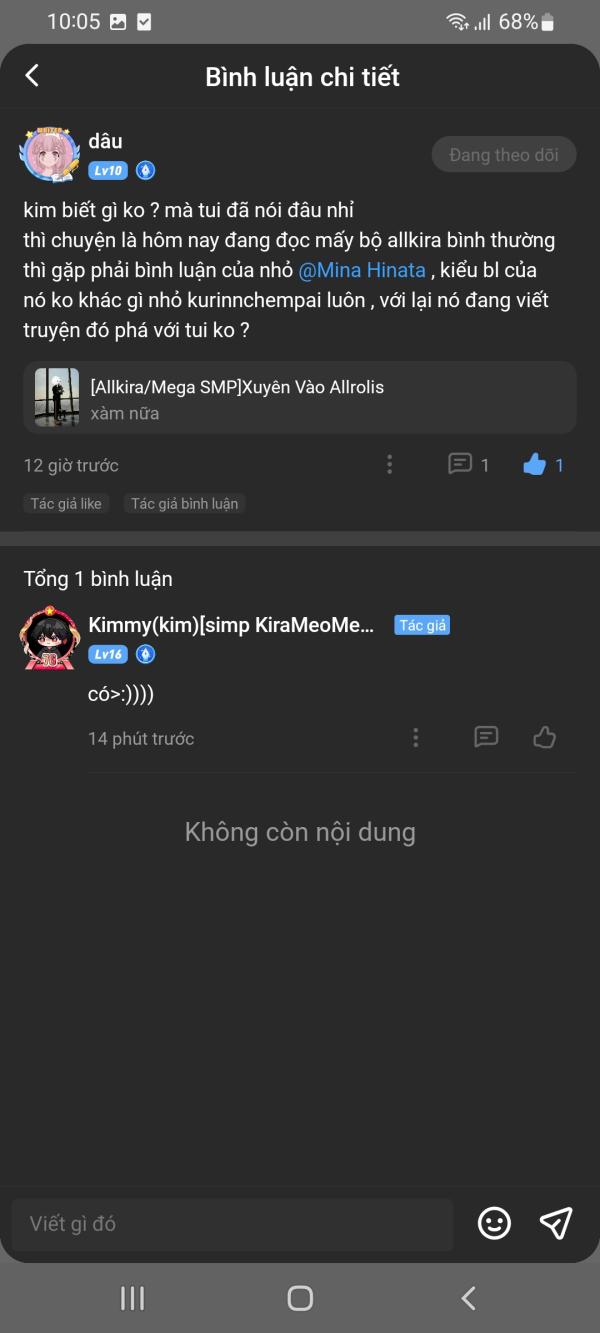Like Kimmy's reply
This screenshot has height=1333, width=600.
tap(544, 738)
